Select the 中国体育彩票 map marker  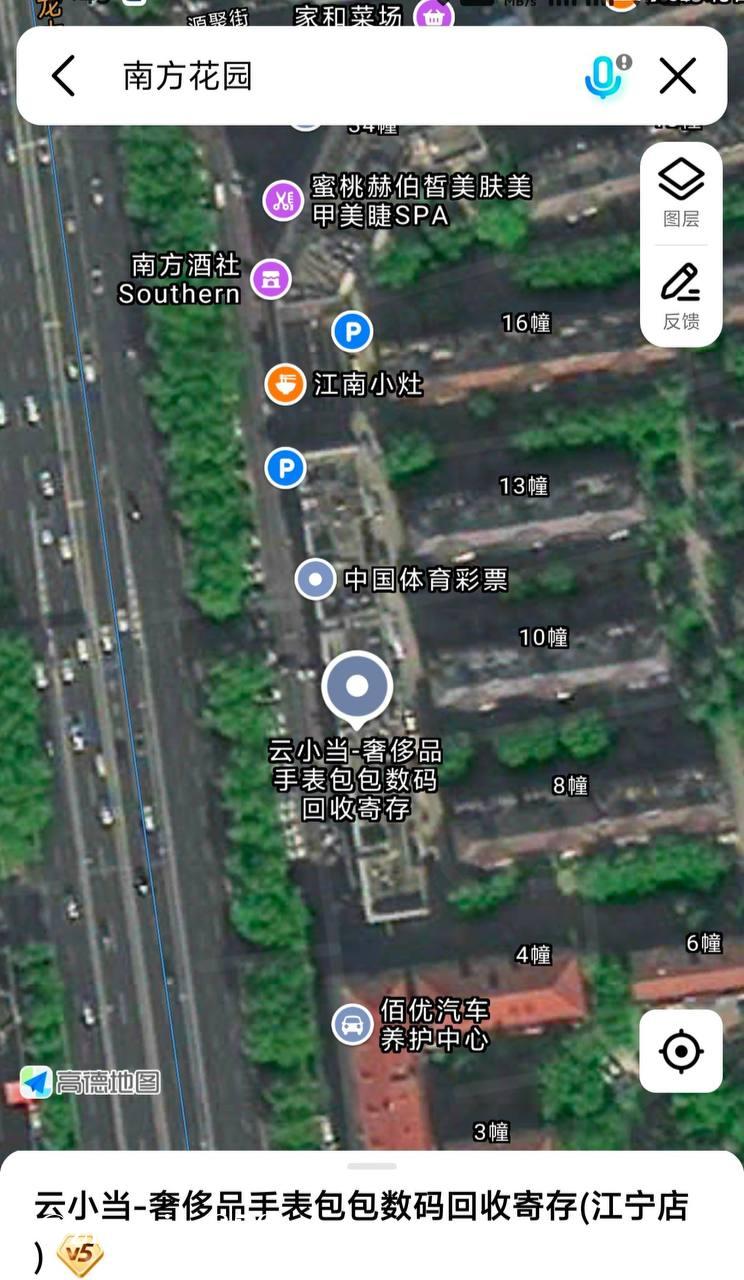[316, 579]
